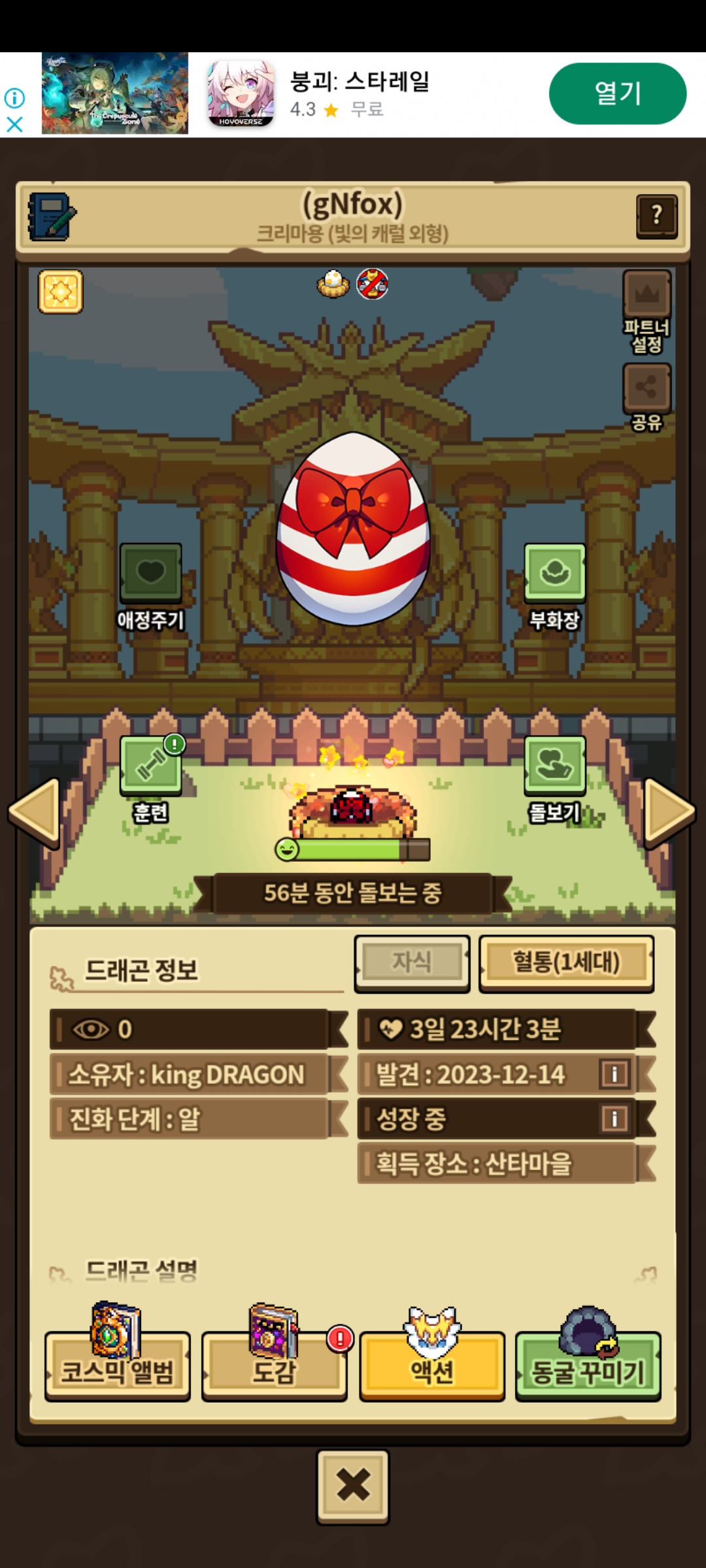Open 파트너 설정 partner settings
706x1568 pixels.
(647, 311)
